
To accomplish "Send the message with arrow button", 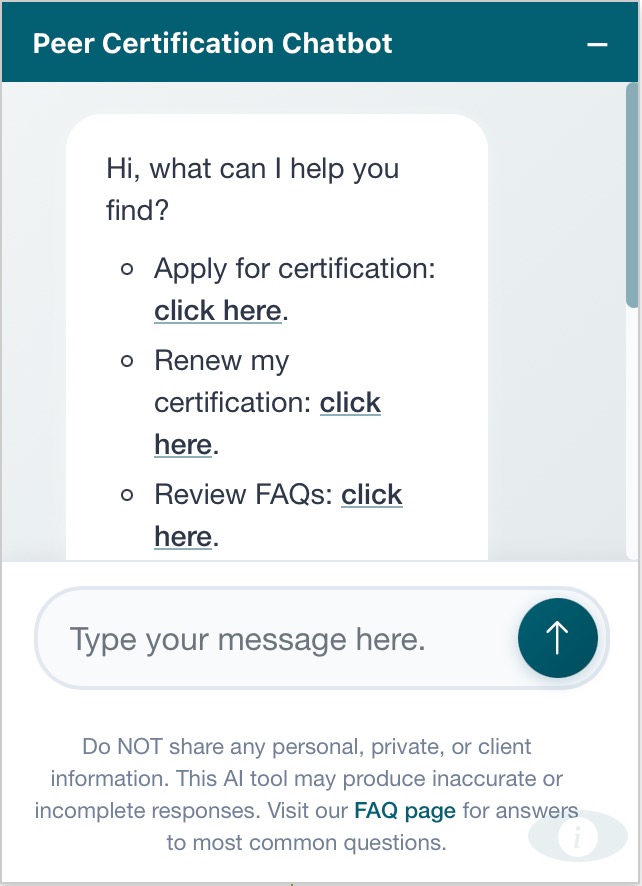I will coord(557,638).
